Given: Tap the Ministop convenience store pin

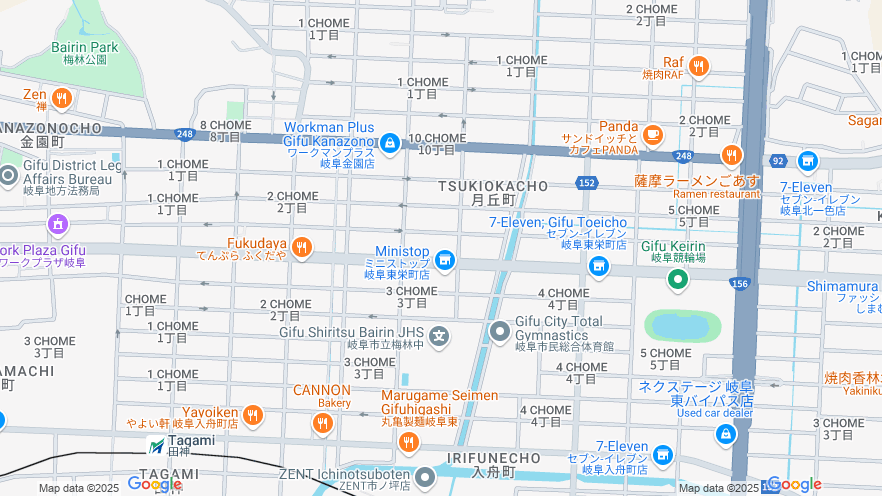Looking at the screenshot, I should 445,261.
